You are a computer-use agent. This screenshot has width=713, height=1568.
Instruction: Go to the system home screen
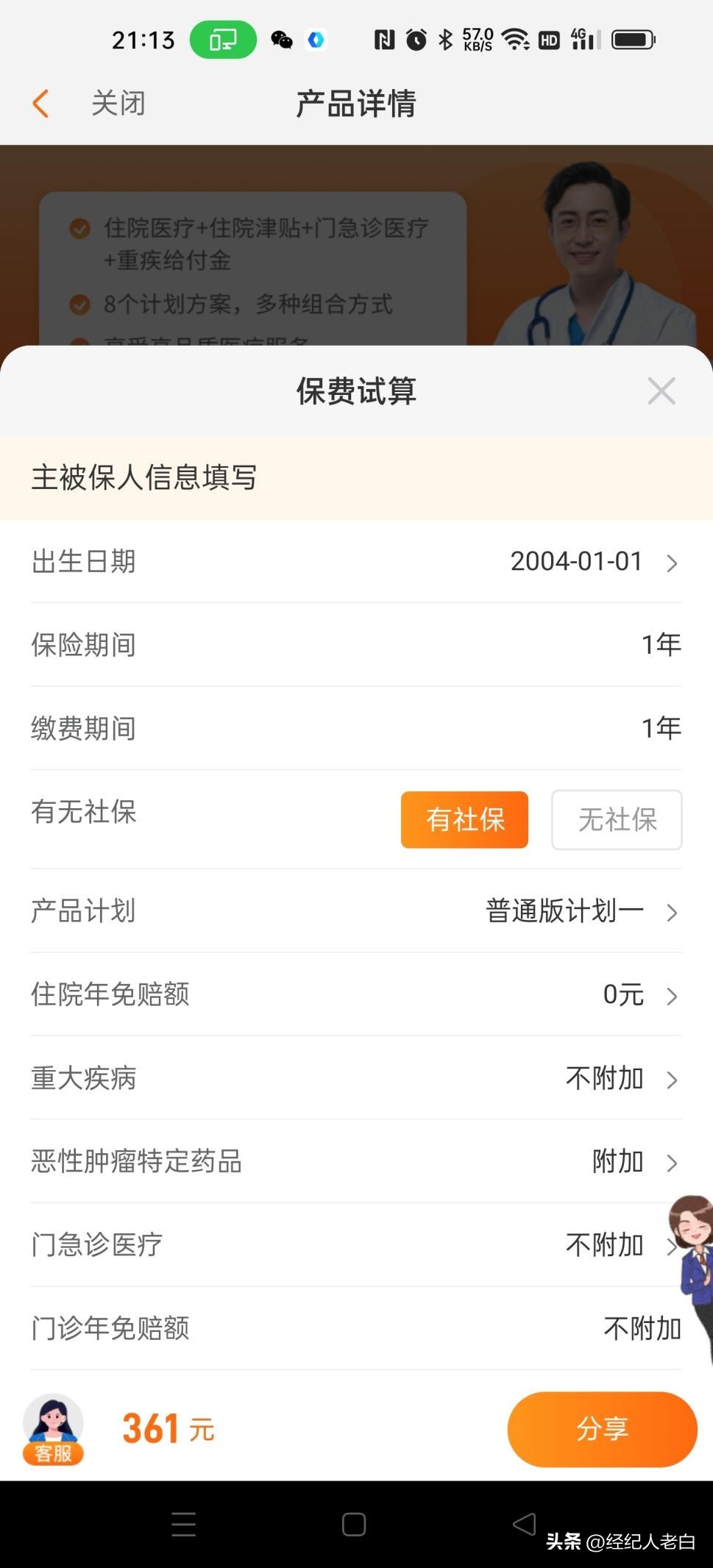(x=354, y=1525)
